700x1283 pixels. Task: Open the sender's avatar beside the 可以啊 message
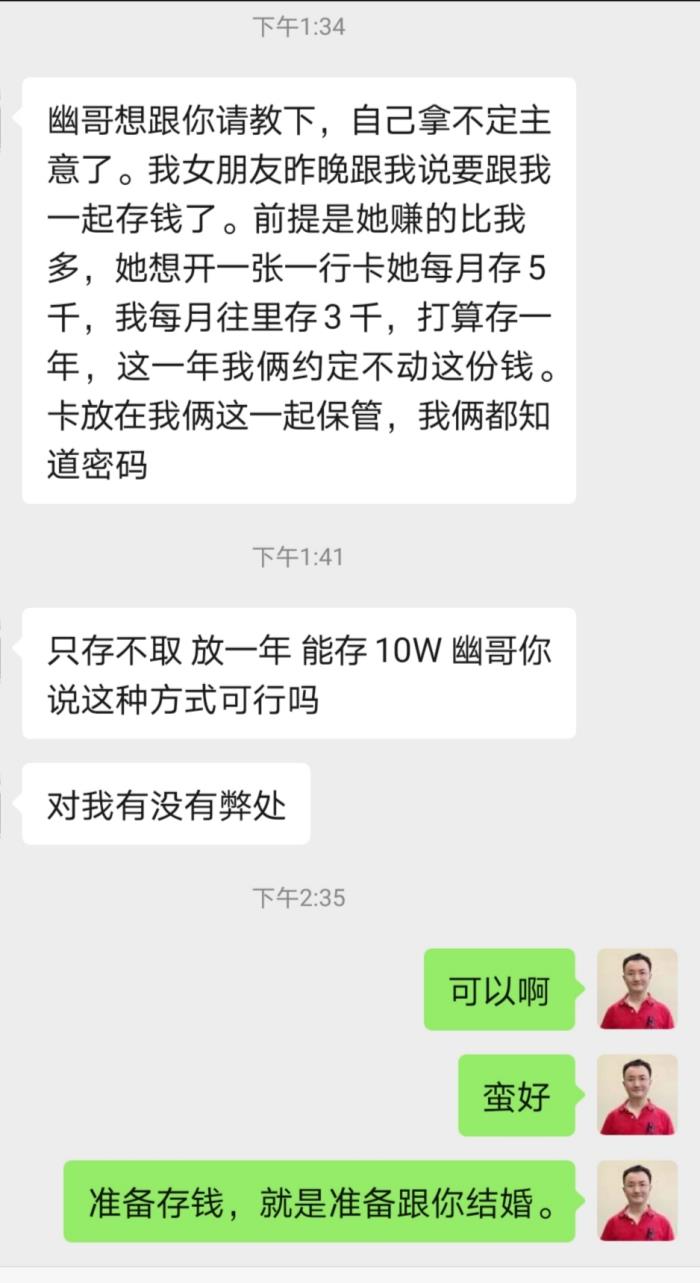637,989
